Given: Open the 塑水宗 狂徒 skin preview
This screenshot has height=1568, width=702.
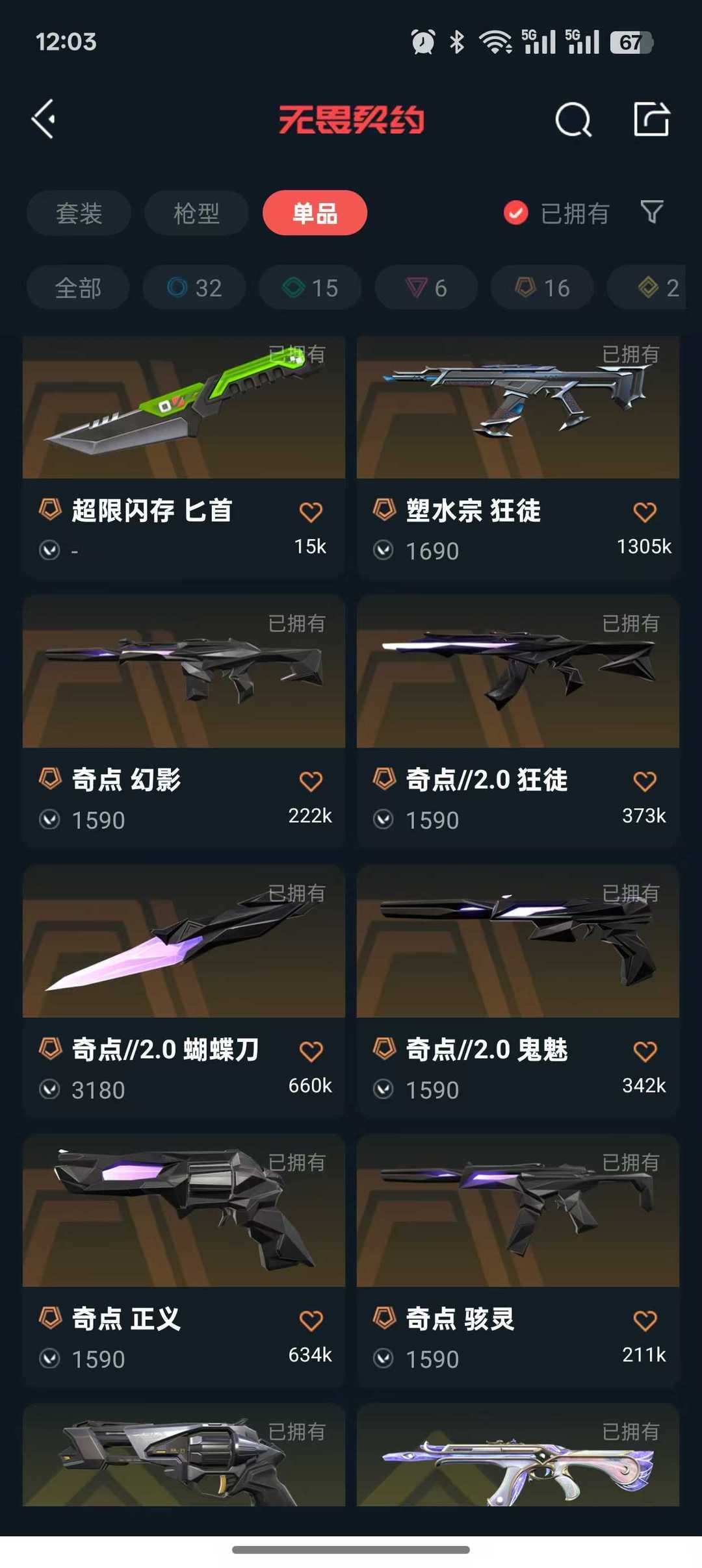Looking at the screenshot, I should click(518, 409).
